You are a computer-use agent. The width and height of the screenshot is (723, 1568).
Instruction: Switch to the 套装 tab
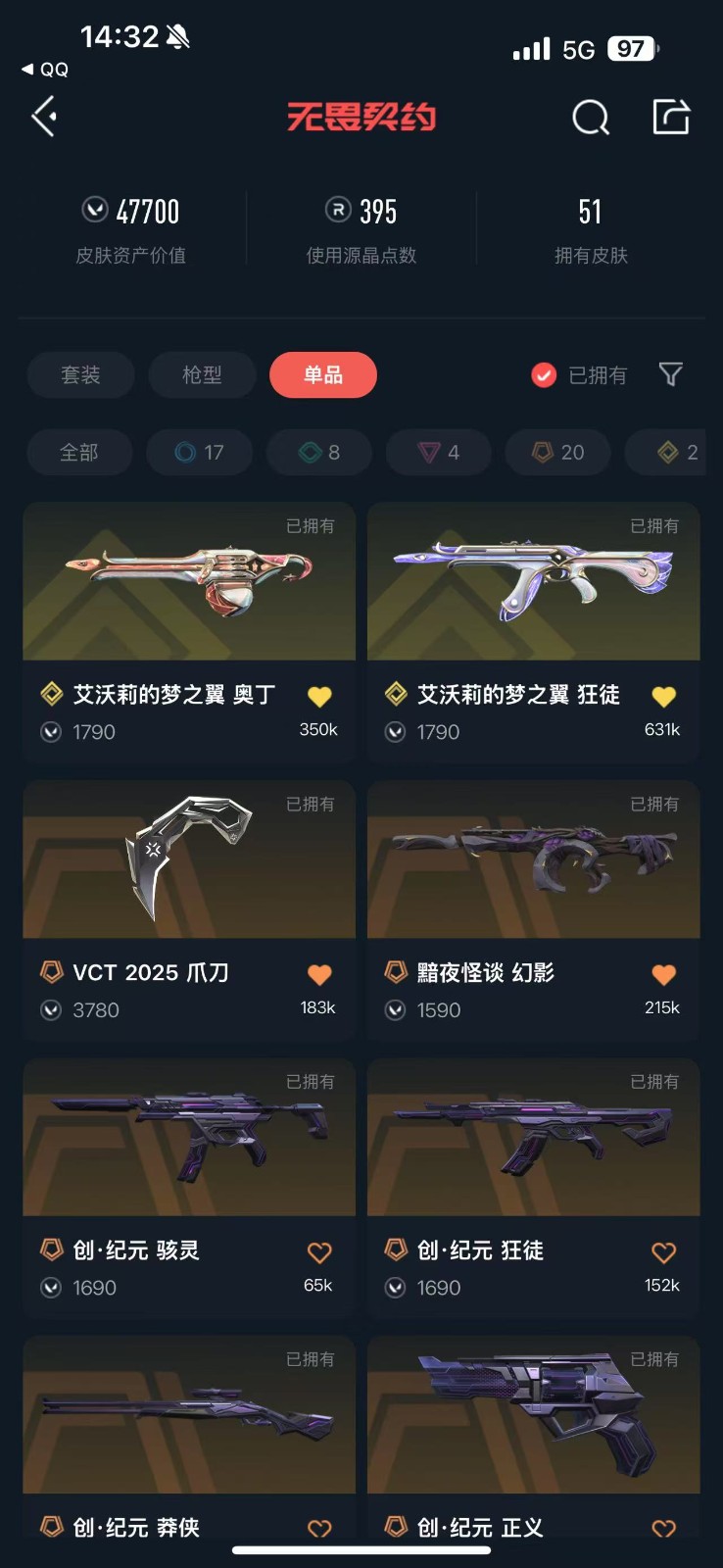(x=80, y=375)
